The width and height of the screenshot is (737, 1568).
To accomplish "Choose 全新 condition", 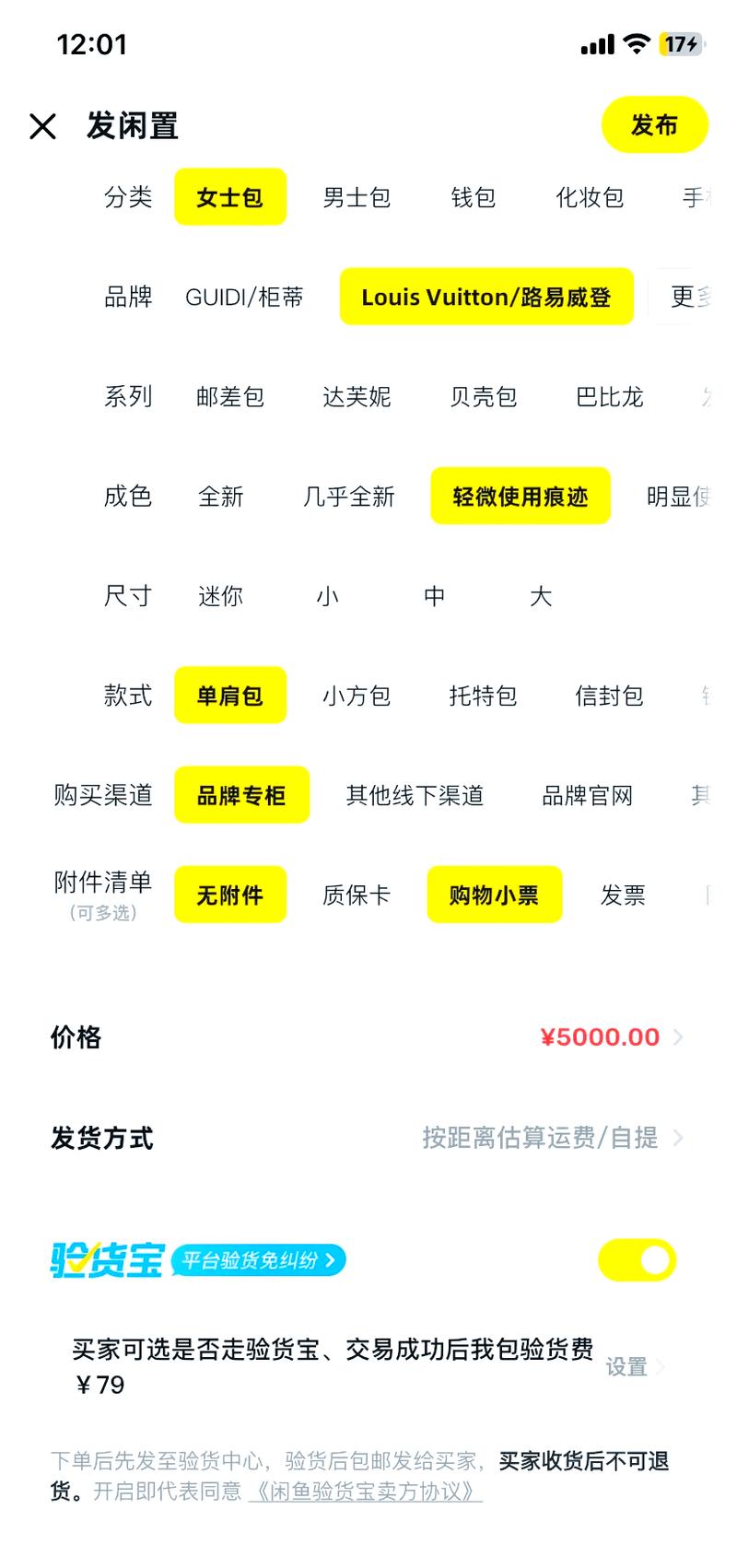I will [x=221, y=497].
